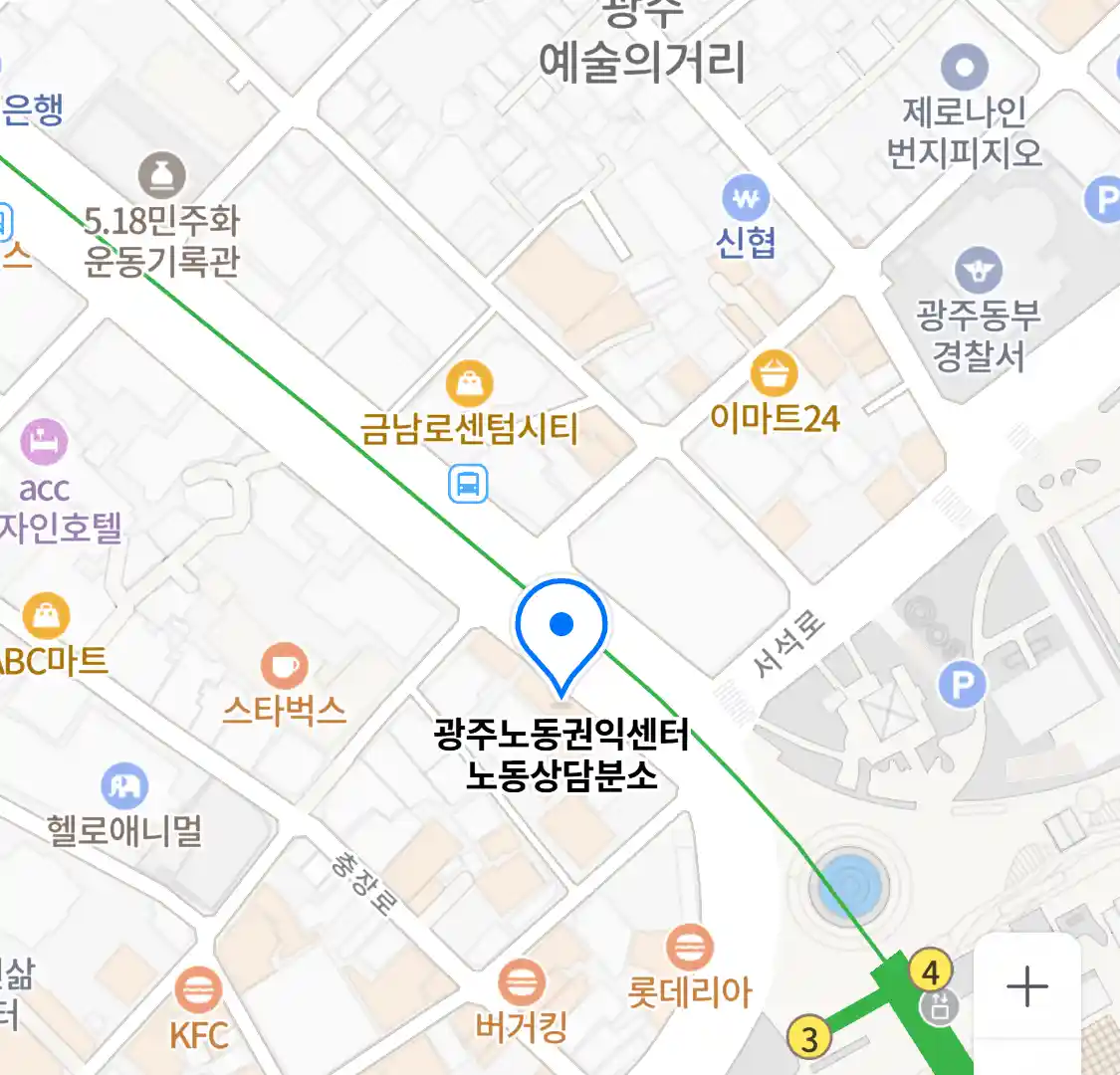The width and height of the screenshot is (1120, 1075).
Task: Select the 버거킹 restaurant marker
Action: coord(521,983)
